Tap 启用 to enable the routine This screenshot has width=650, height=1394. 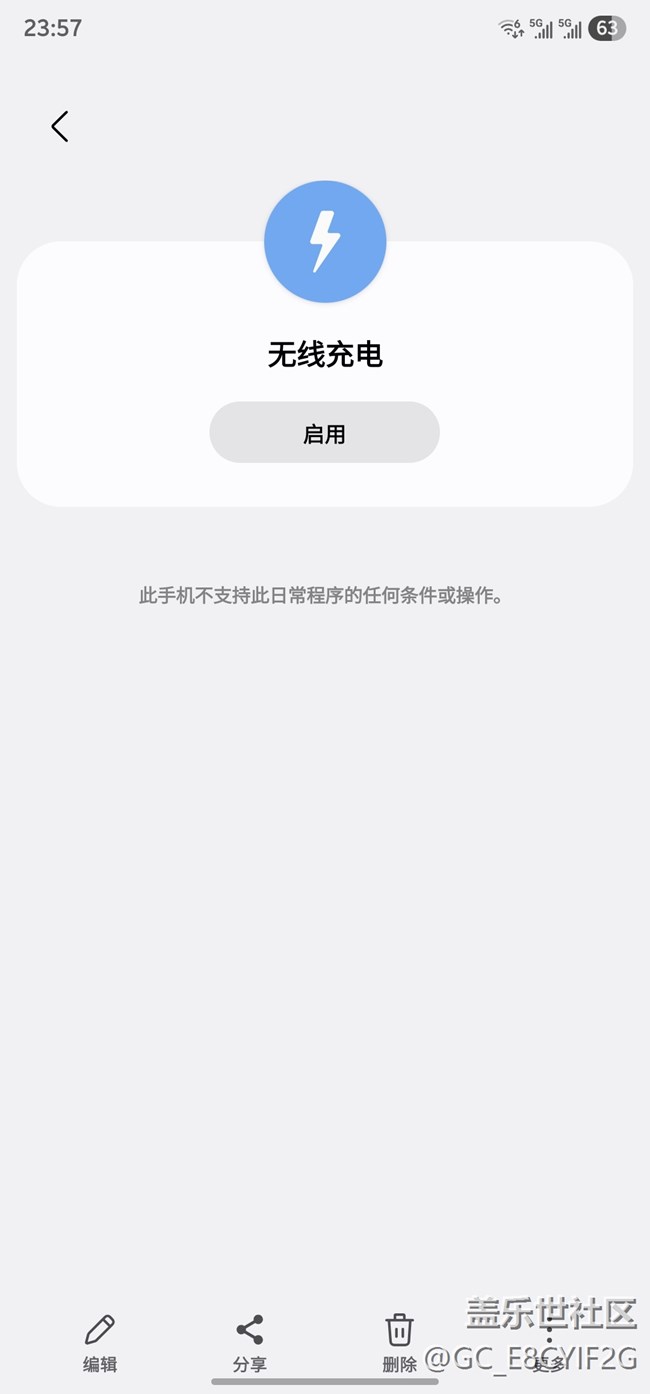pos(324,433)
